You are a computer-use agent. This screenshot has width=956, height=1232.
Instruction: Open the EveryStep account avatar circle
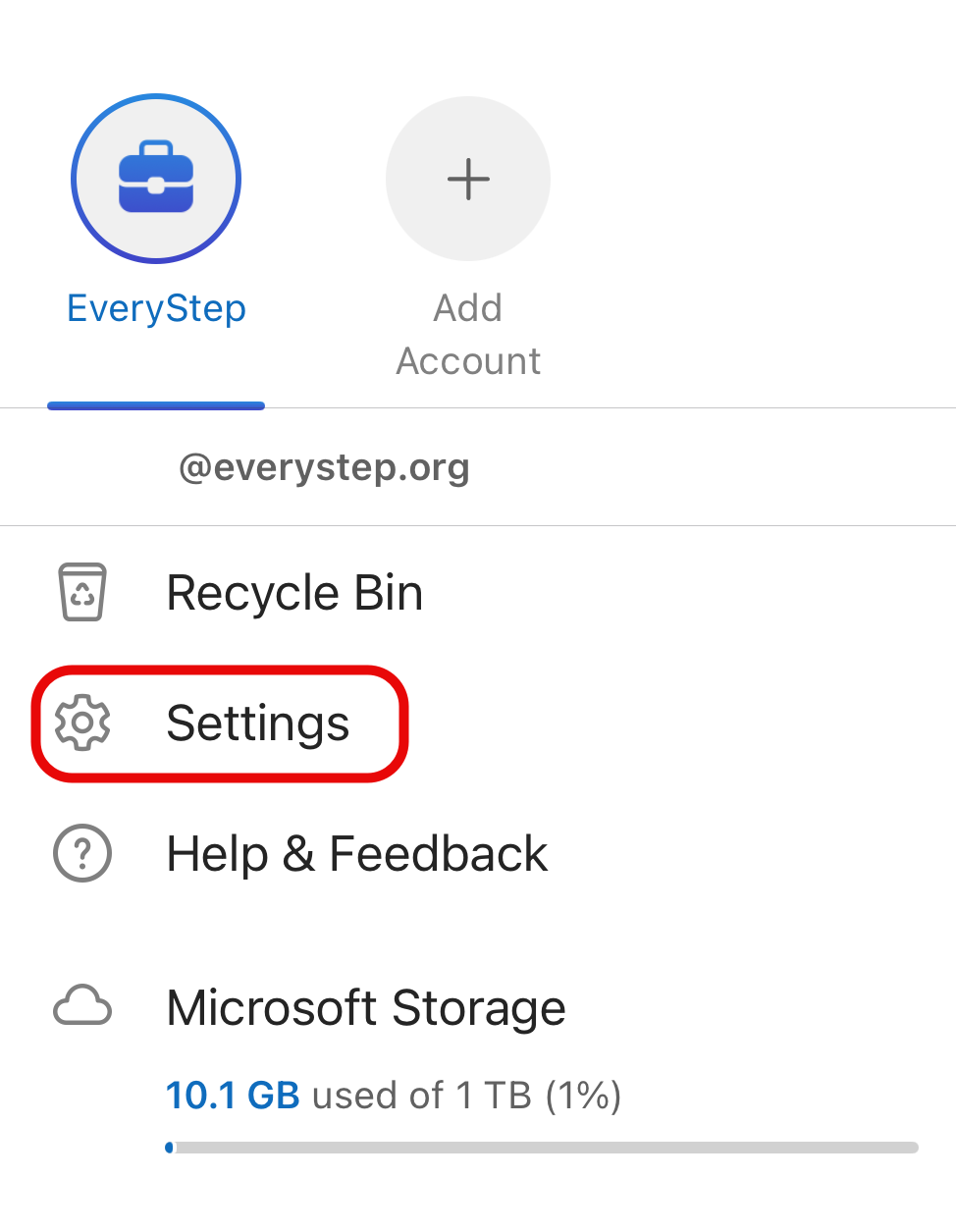[x=156, y=178]
